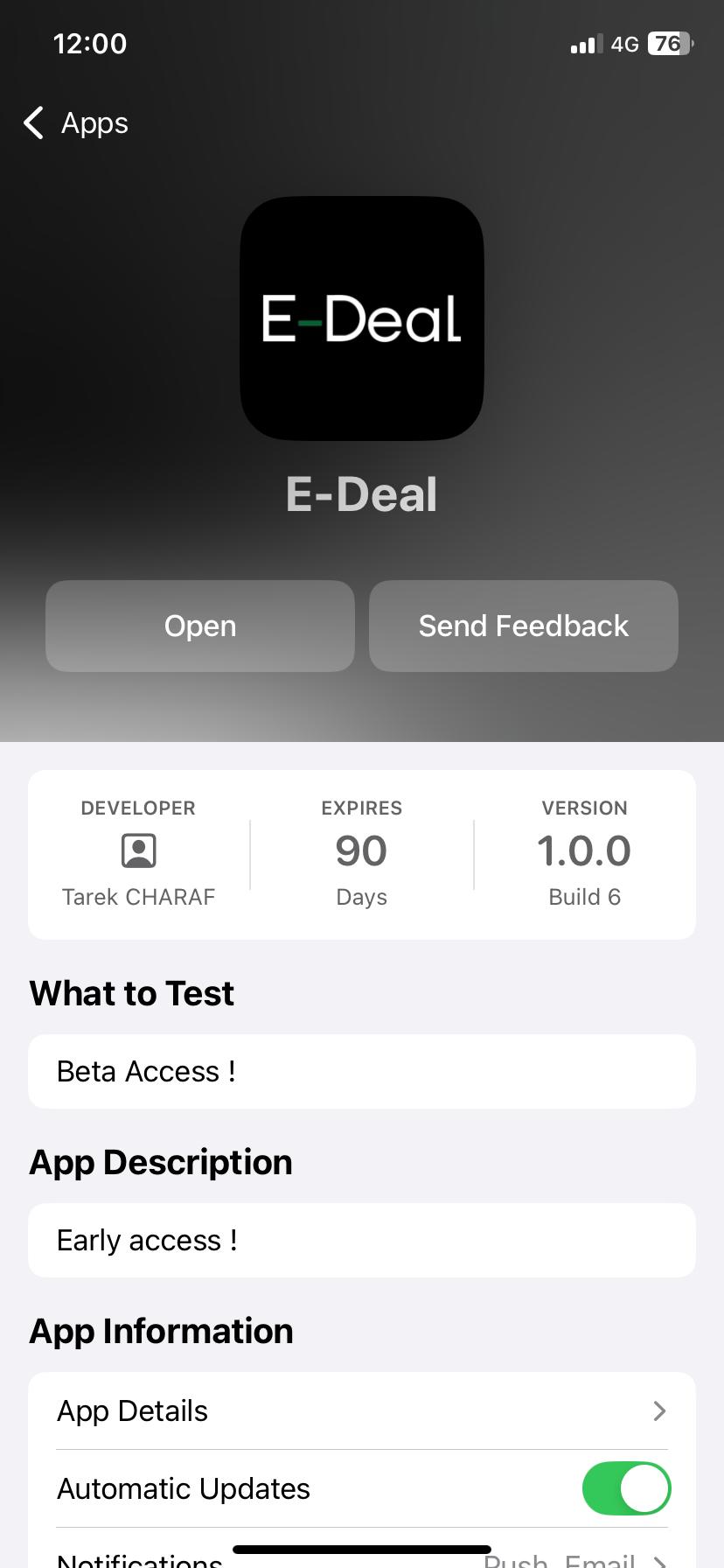The width and height of the screenshot is (724, 1568).
Task: Turn off Automatic Updates
Action: pyautogui.click(x=626, y=1488)
